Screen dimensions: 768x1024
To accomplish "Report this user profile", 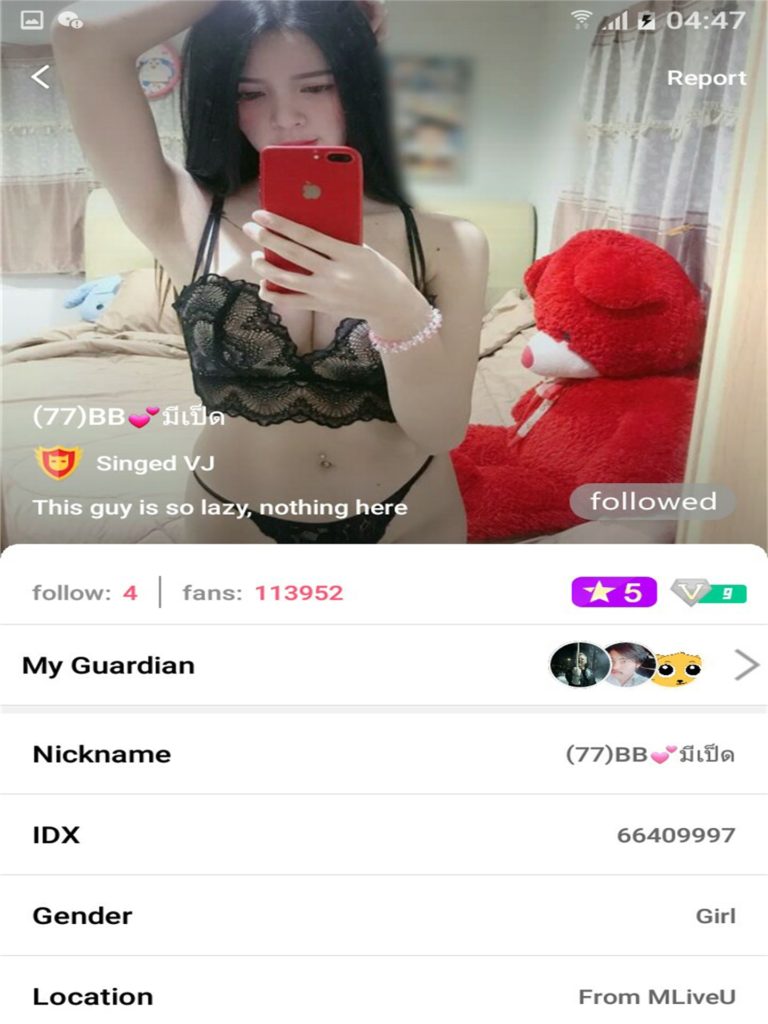I will [706, 78].
